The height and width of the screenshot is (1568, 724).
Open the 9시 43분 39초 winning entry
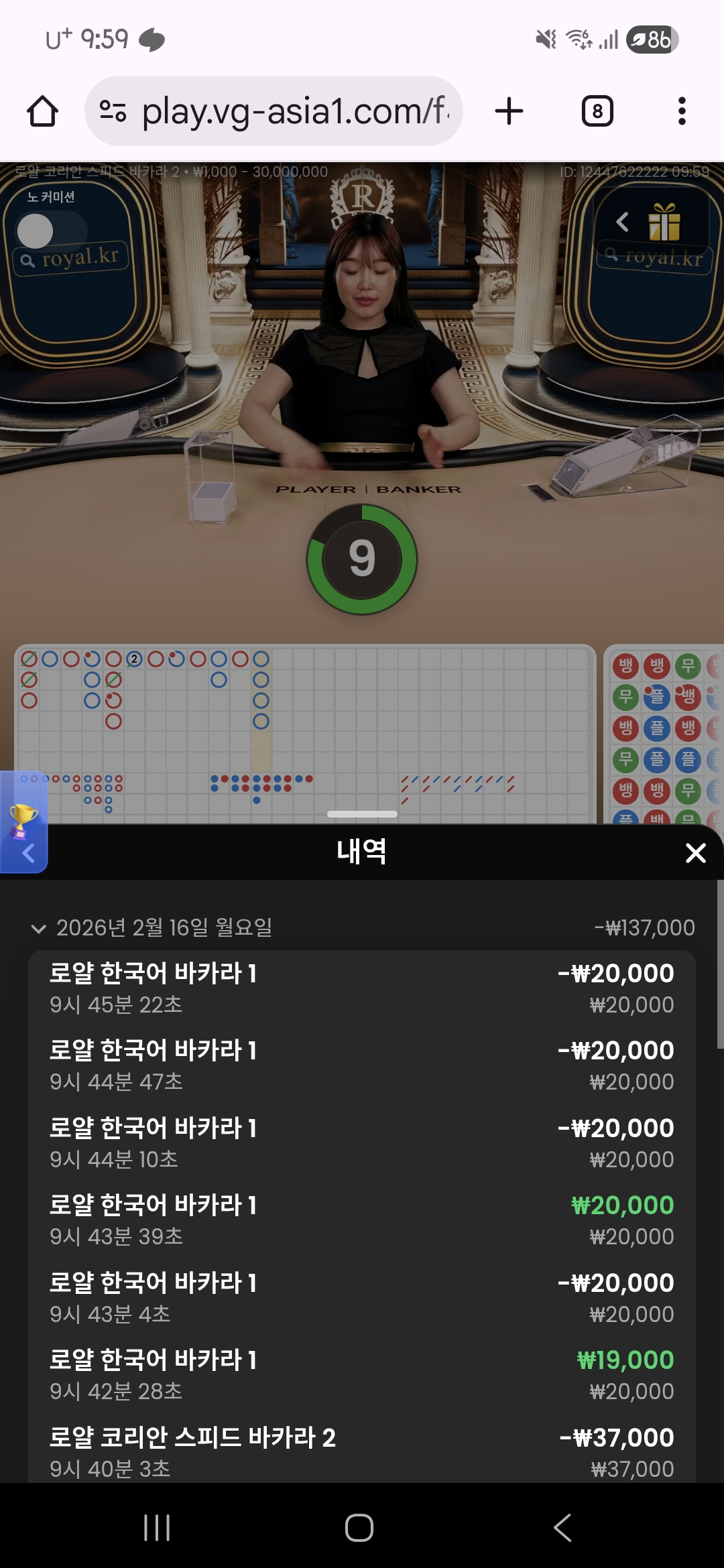(361, 1220)
